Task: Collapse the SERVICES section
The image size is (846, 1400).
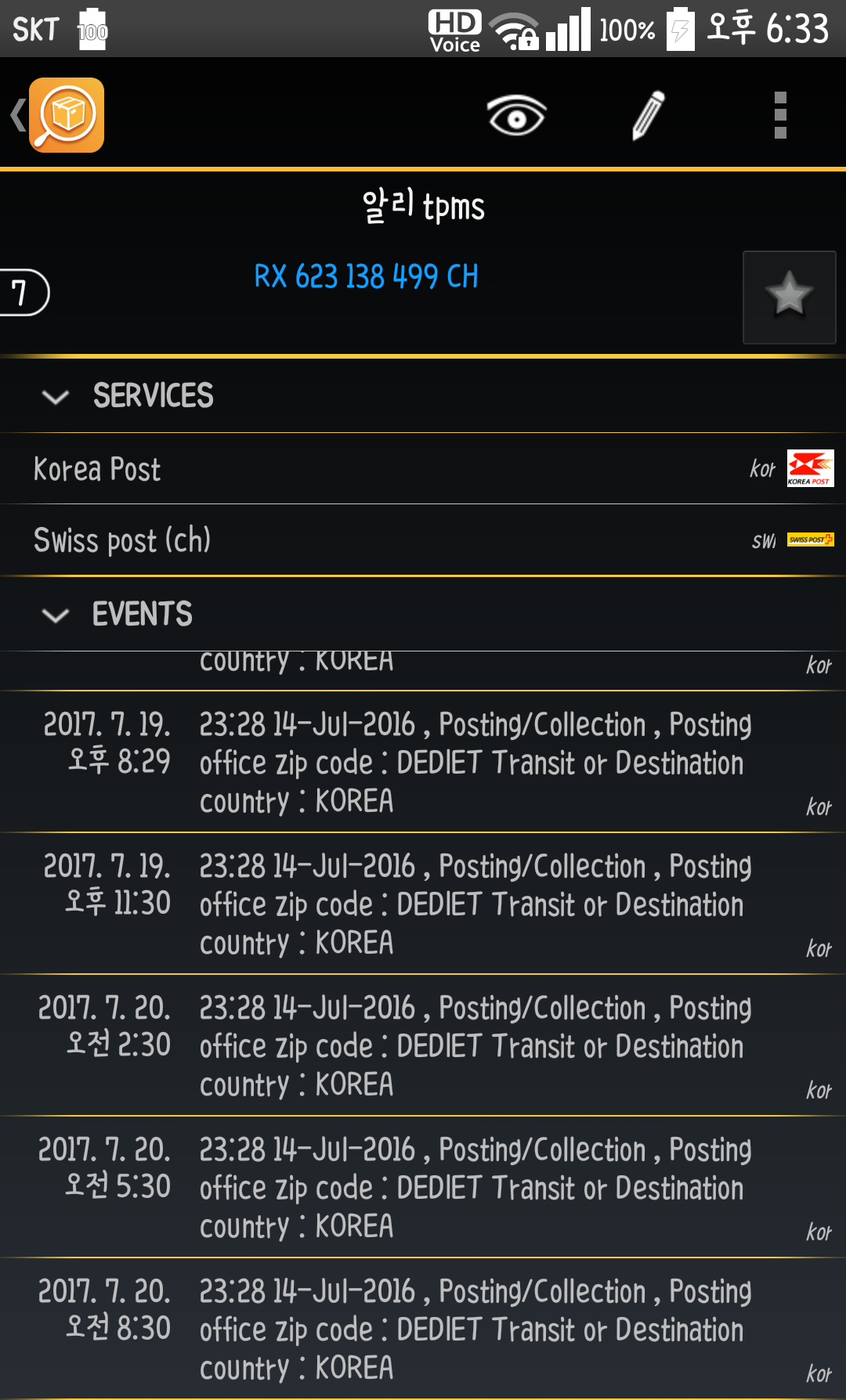Action: click(56, 396)
